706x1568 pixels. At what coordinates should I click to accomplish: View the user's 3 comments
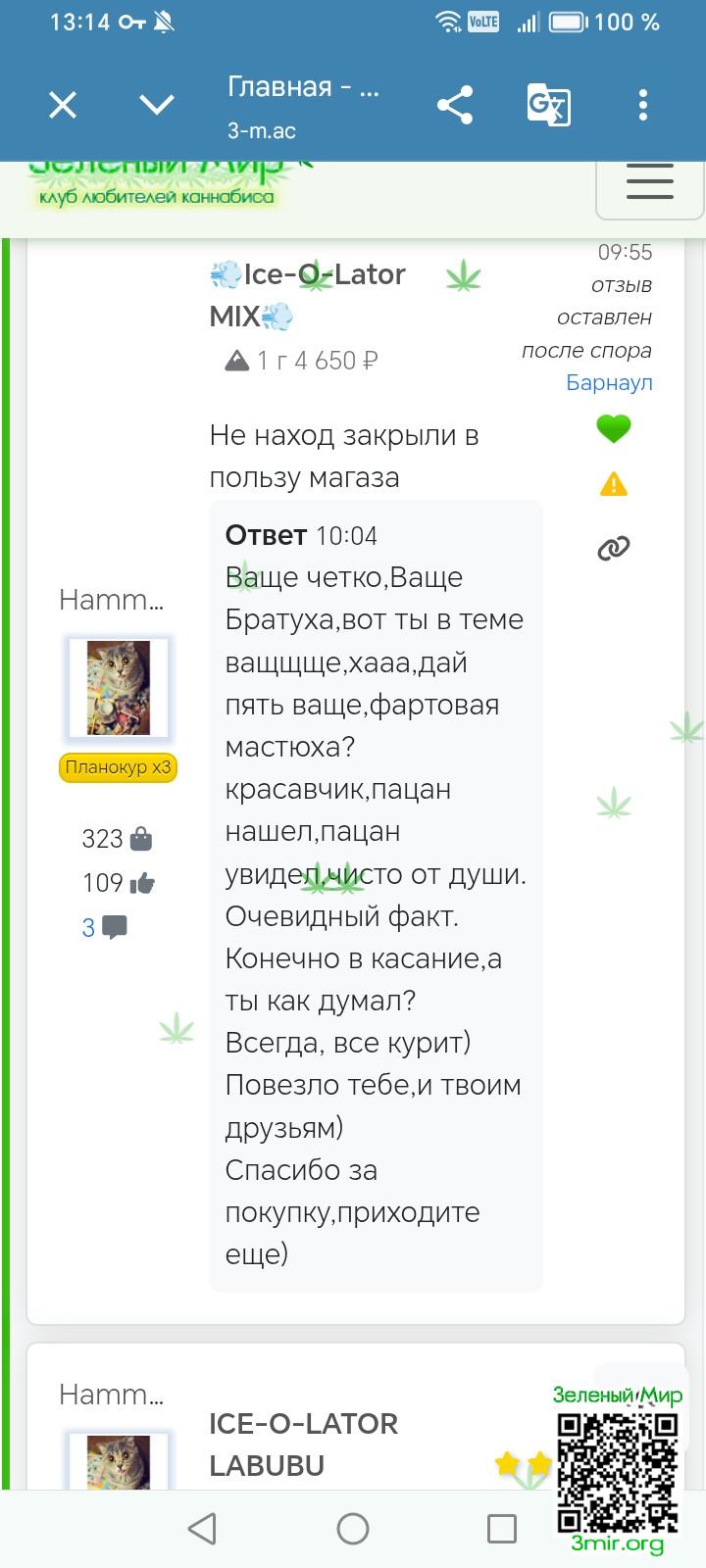point(104,927)
